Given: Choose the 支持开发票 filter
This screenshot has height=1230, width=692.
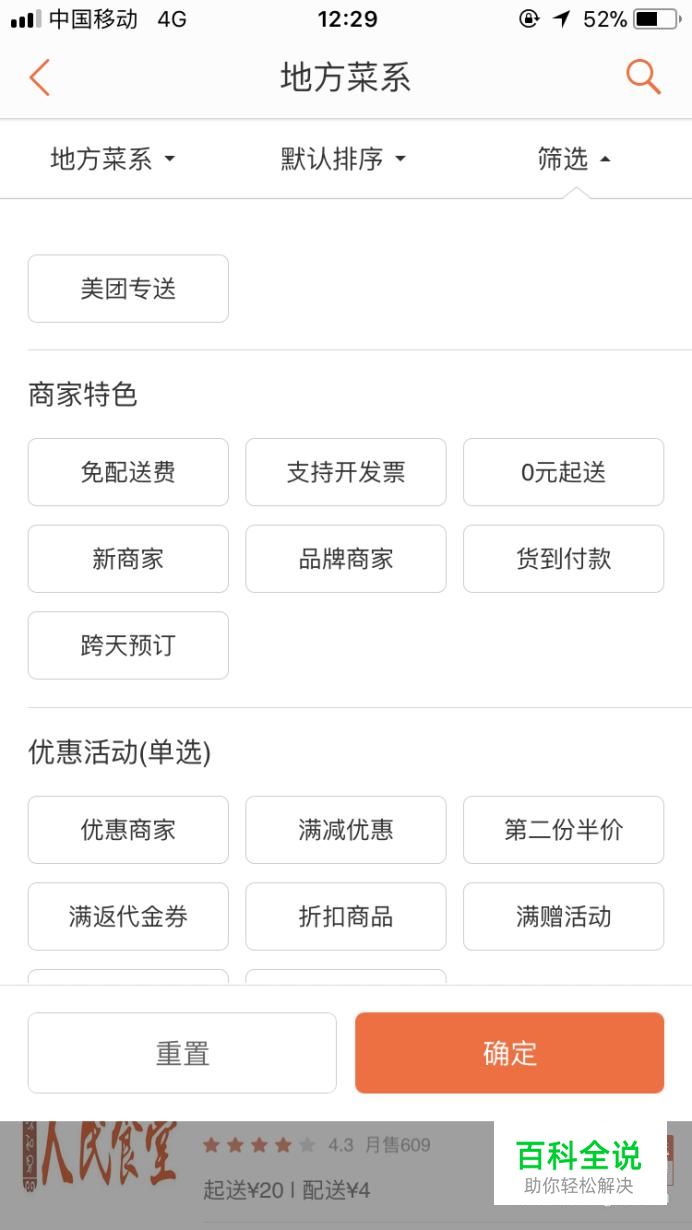Looking at the screenshot, I should (346, 472).
